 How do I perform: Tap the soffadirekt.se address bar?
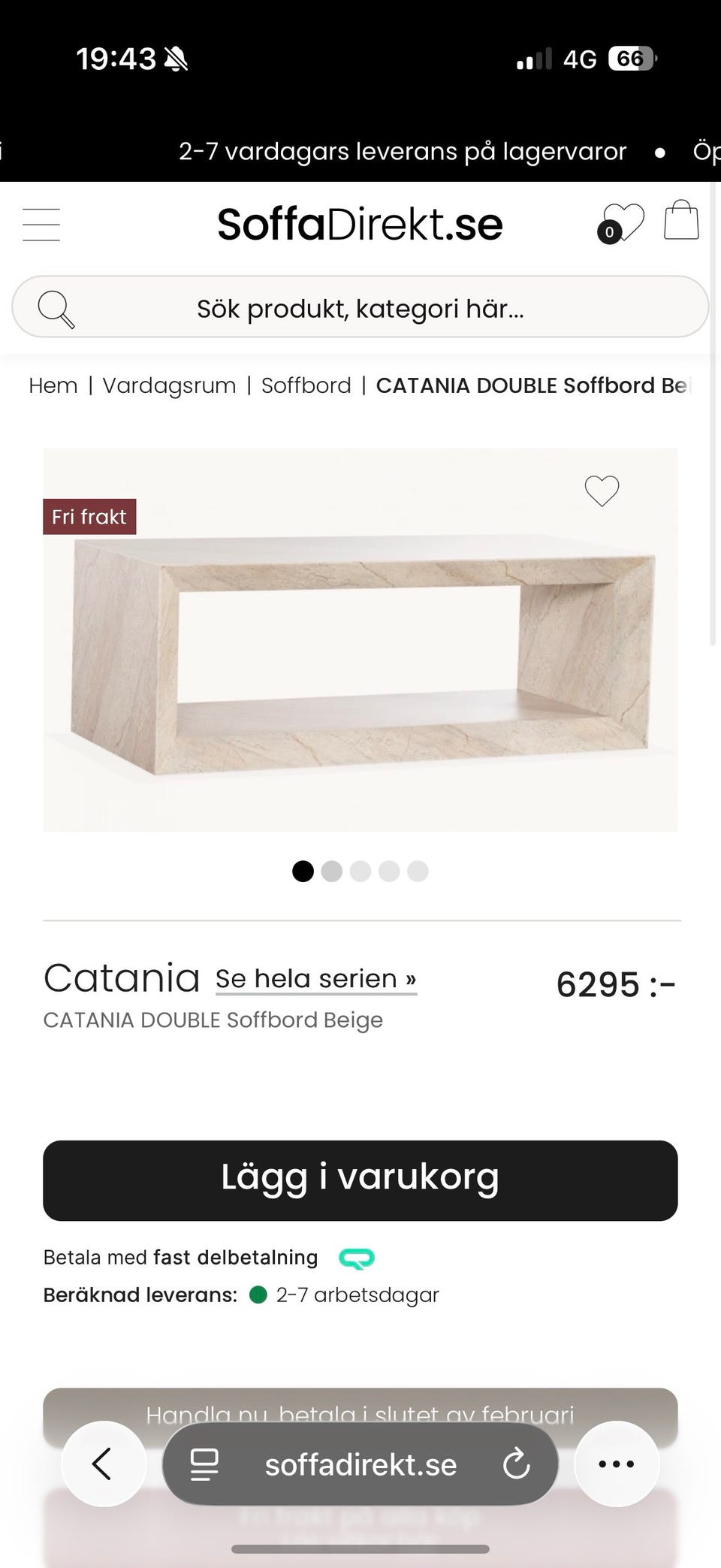(360, 1464)
